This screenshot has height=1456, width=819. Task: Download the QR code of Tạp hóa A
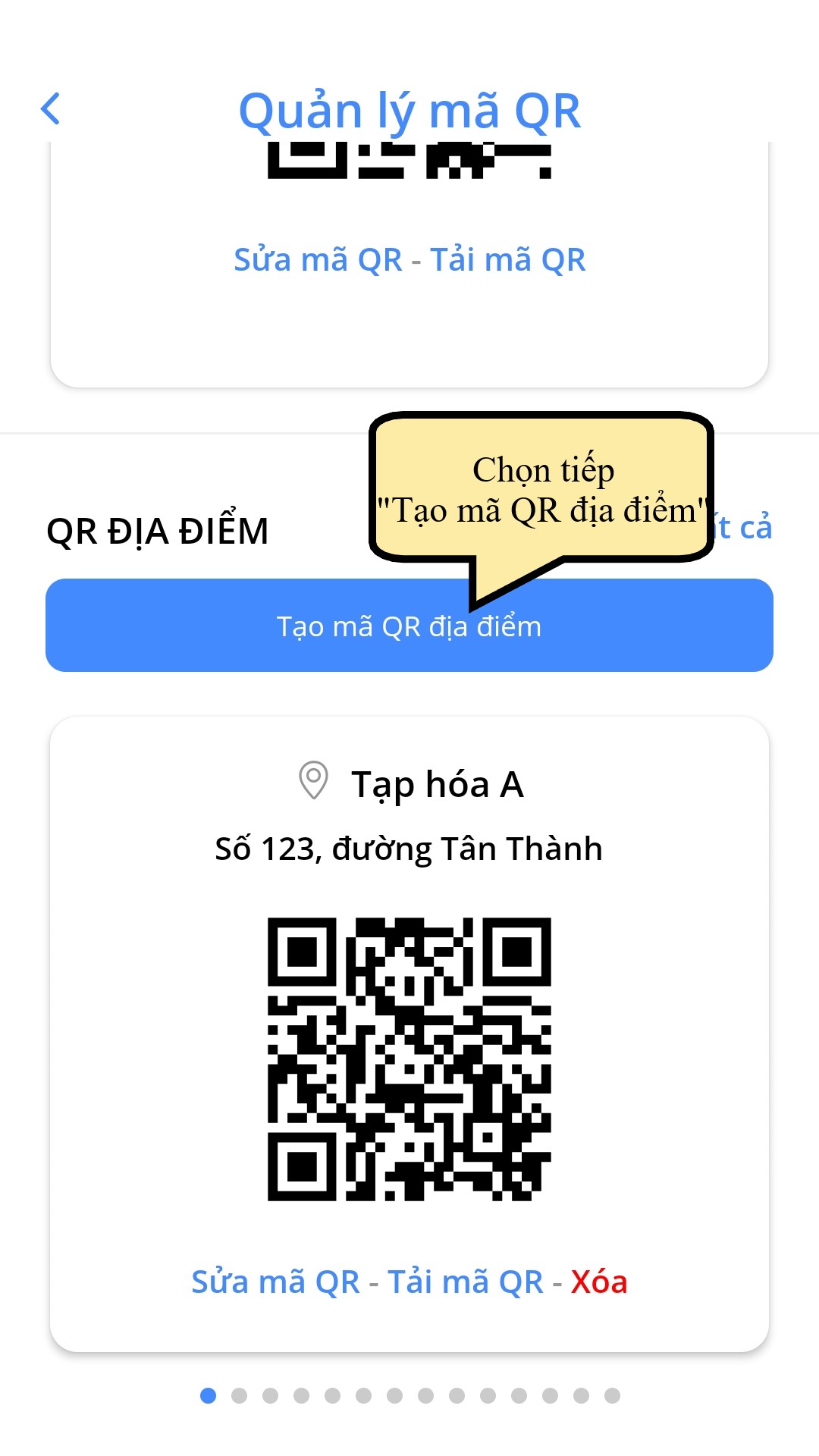[x=466, y=1282]
